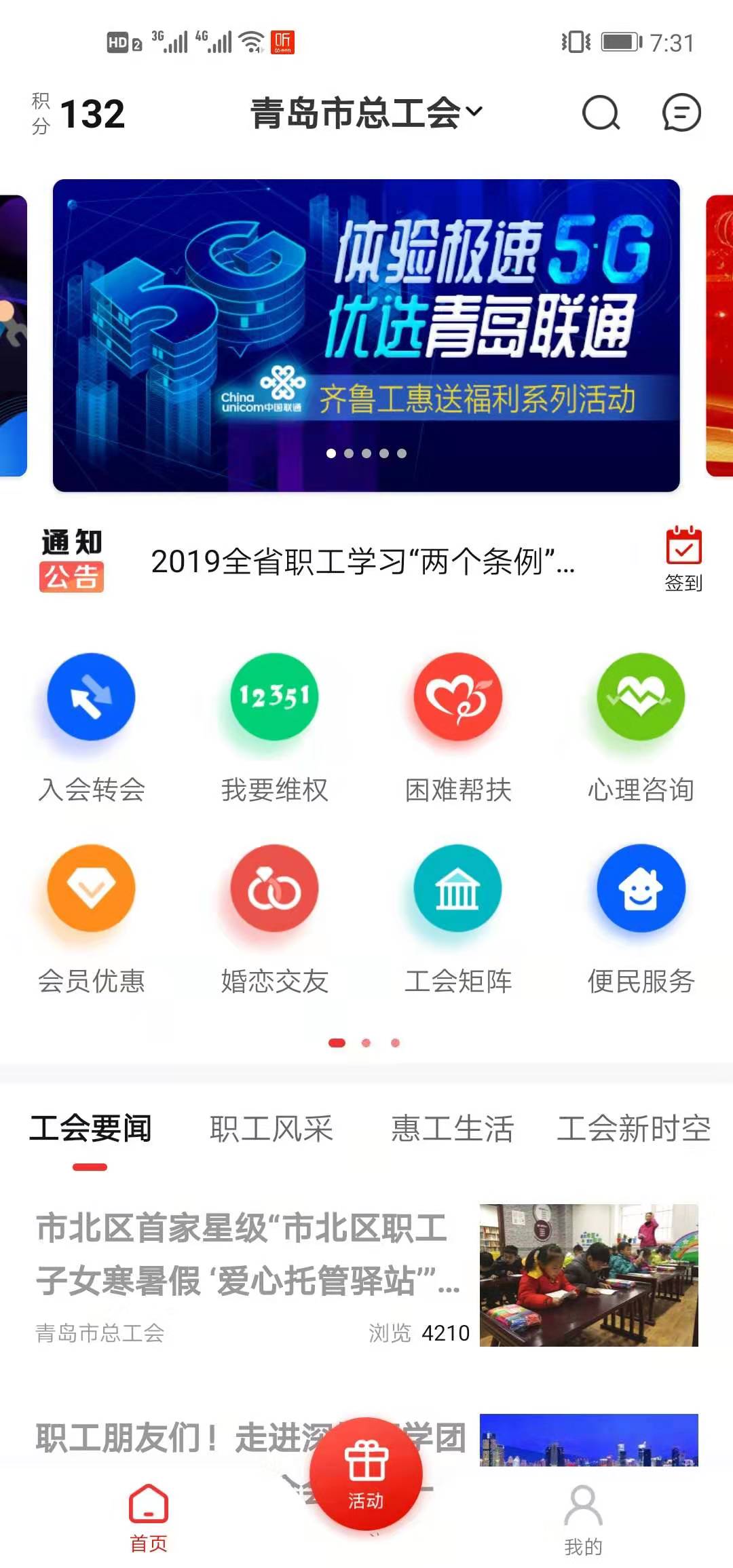
Task: Open 困难帮扶 assistance
Action: click(x=458, y=727)
